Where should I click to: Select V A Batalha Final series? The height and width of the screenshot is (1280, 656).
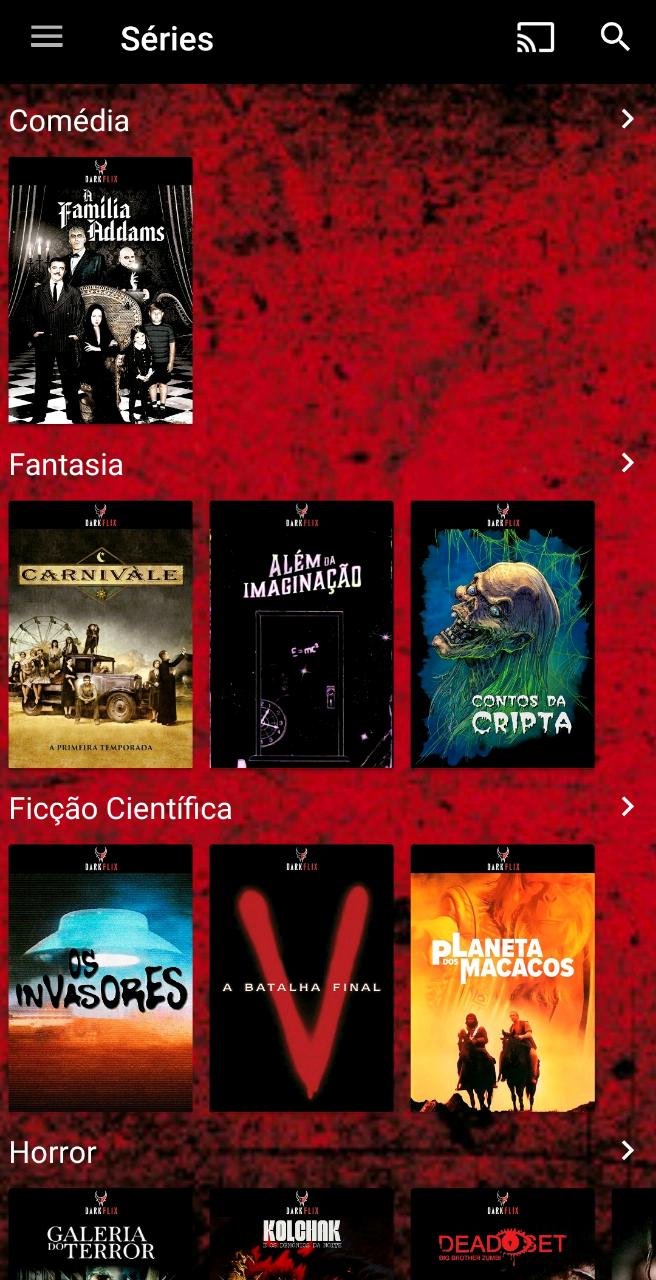pyautogui.click(x=301, y=978)
